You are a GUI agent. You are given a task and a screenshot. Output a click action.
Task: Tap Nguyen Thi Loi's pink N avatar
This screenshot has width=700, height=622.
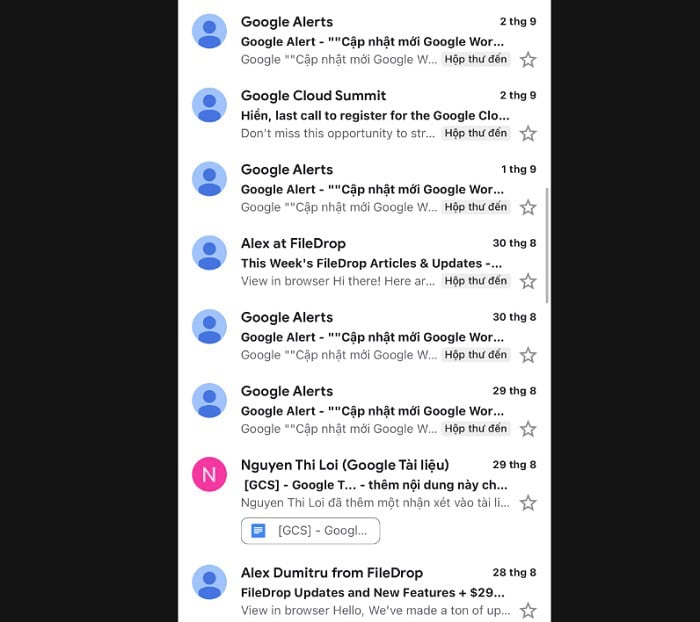209,474
